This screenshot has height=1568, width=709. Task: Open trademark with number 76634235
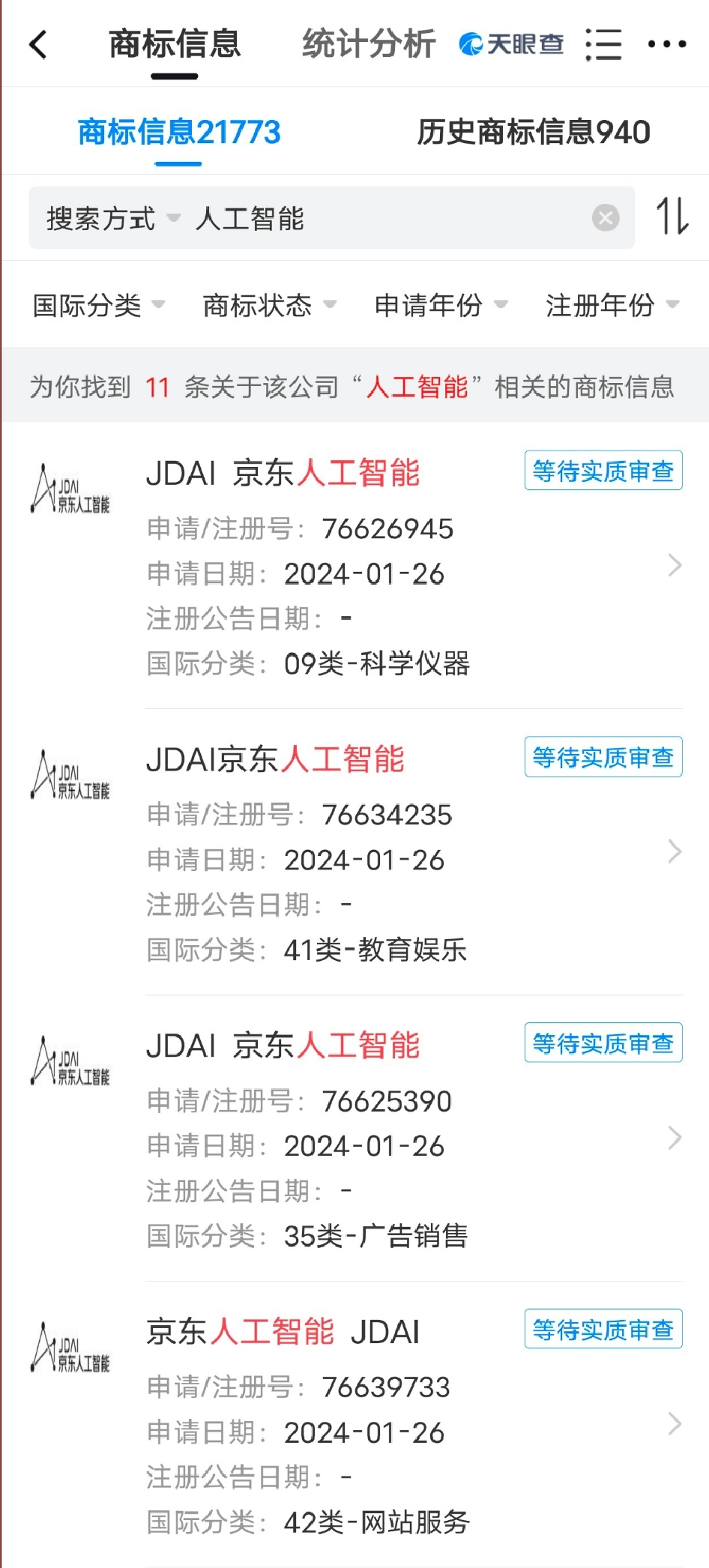(355, 852)
